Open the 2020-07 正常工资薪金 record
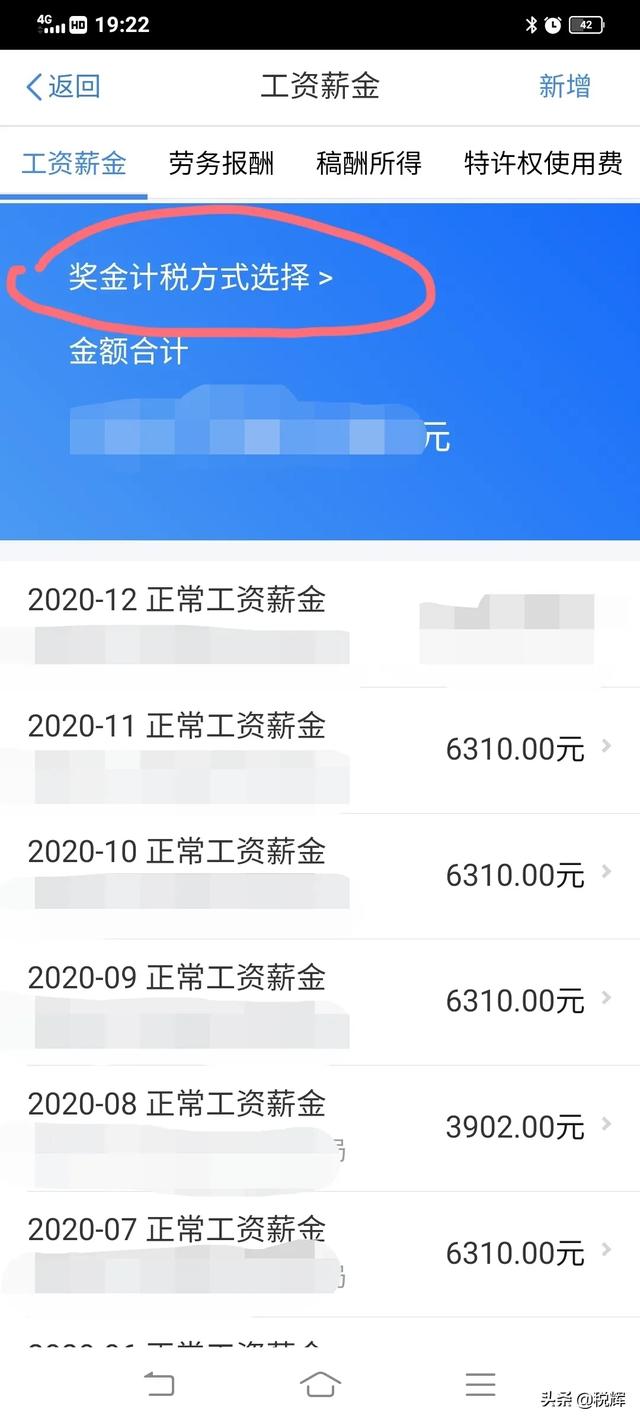Image resolution: width=640 pixels, height=1422 pixels. tap(320, 1254)
